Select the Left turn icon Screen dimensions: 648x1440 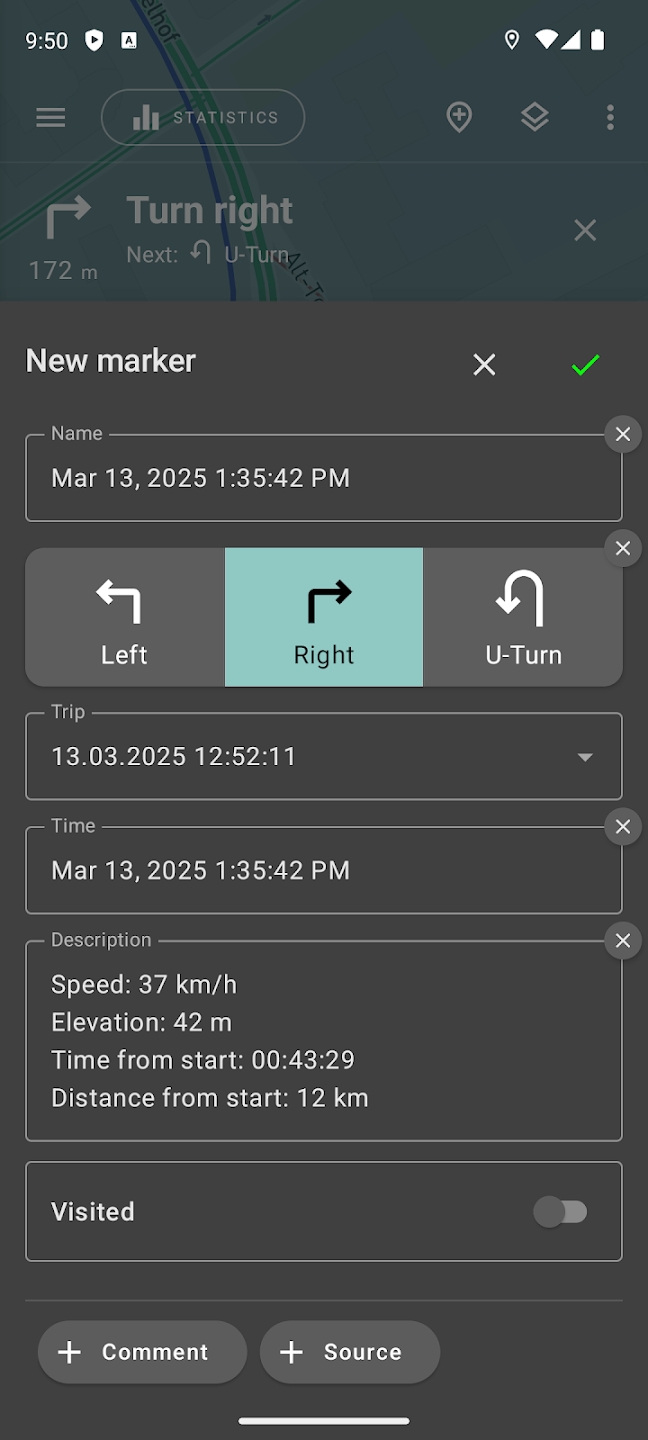(x=125, y=617)
